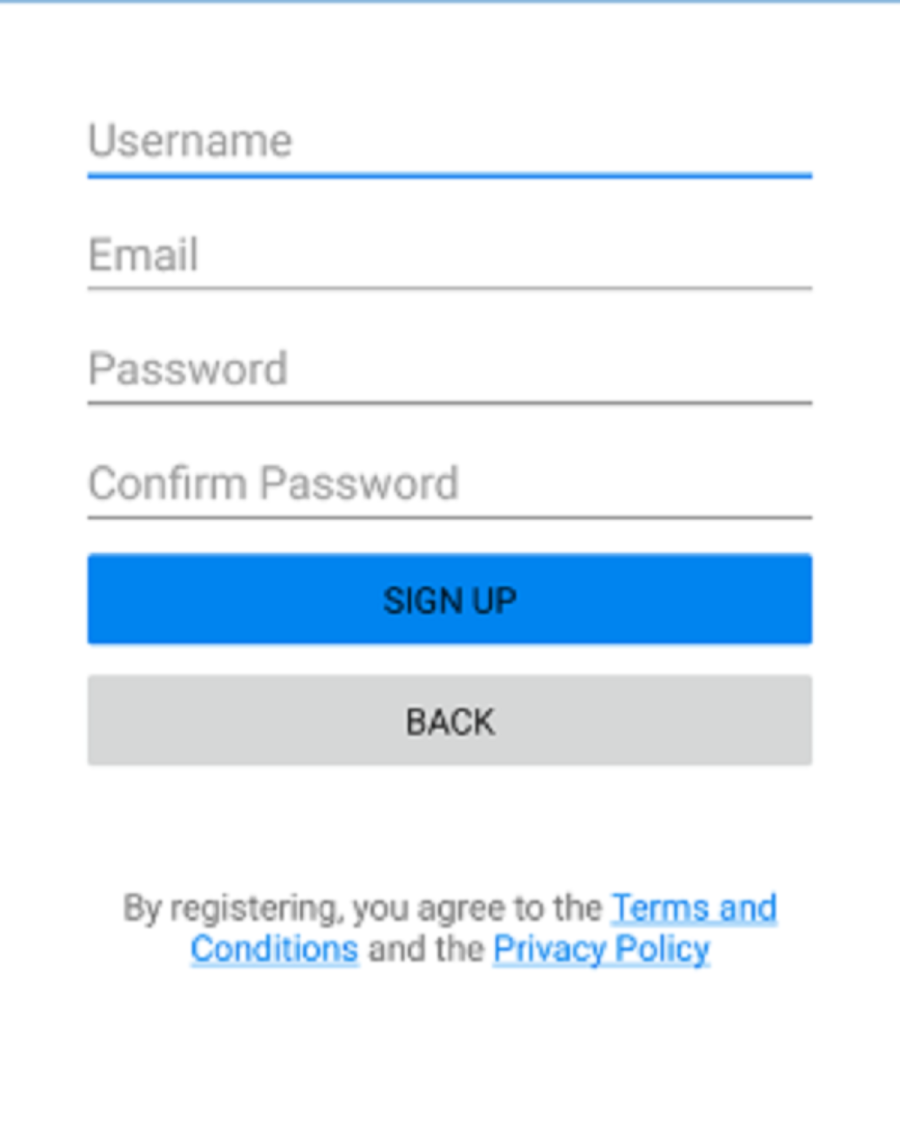Screen dimensions: 900x1133
Task: Submit the form with SIGN UP
Action: point(449,599)
